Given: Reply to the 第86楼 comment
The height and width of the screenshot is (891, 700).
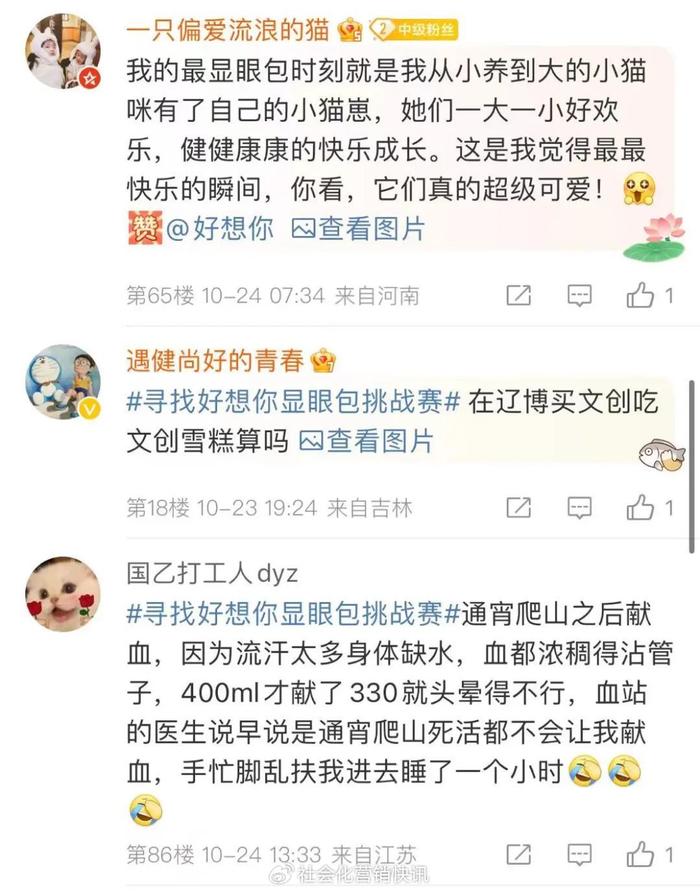Looking at the screenshot, I should pyautogui.click(x=579, y=855).
